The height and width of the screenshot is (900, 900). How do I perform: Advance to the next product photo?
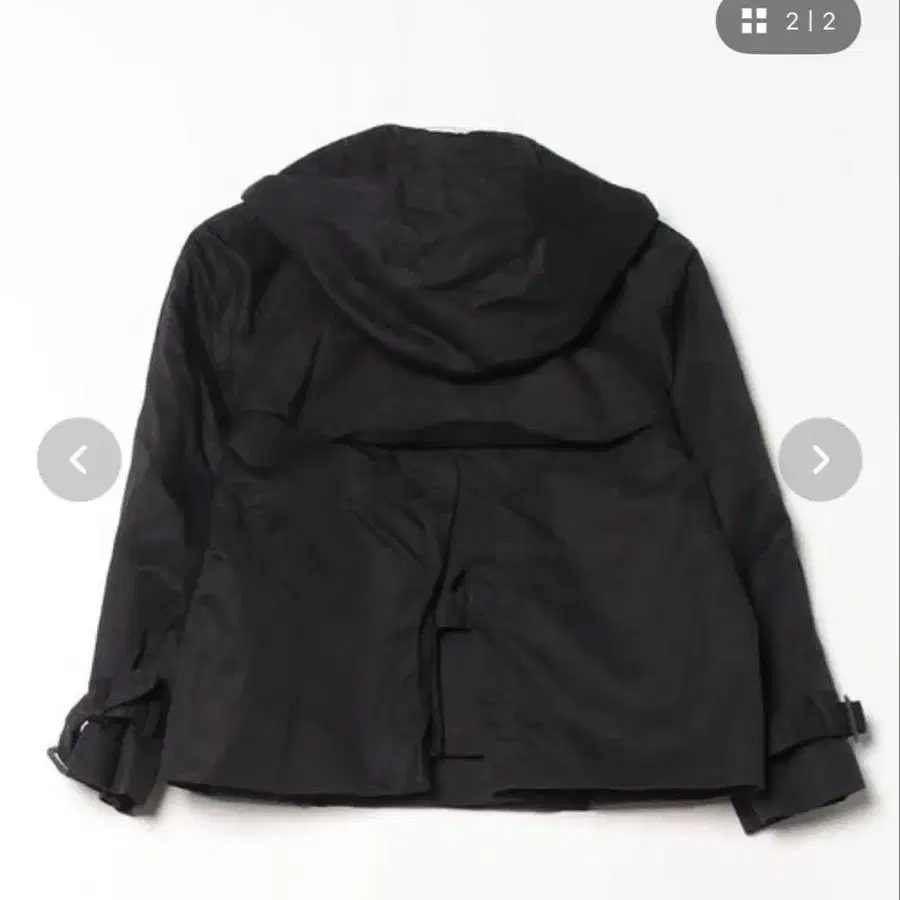point(820,460)
